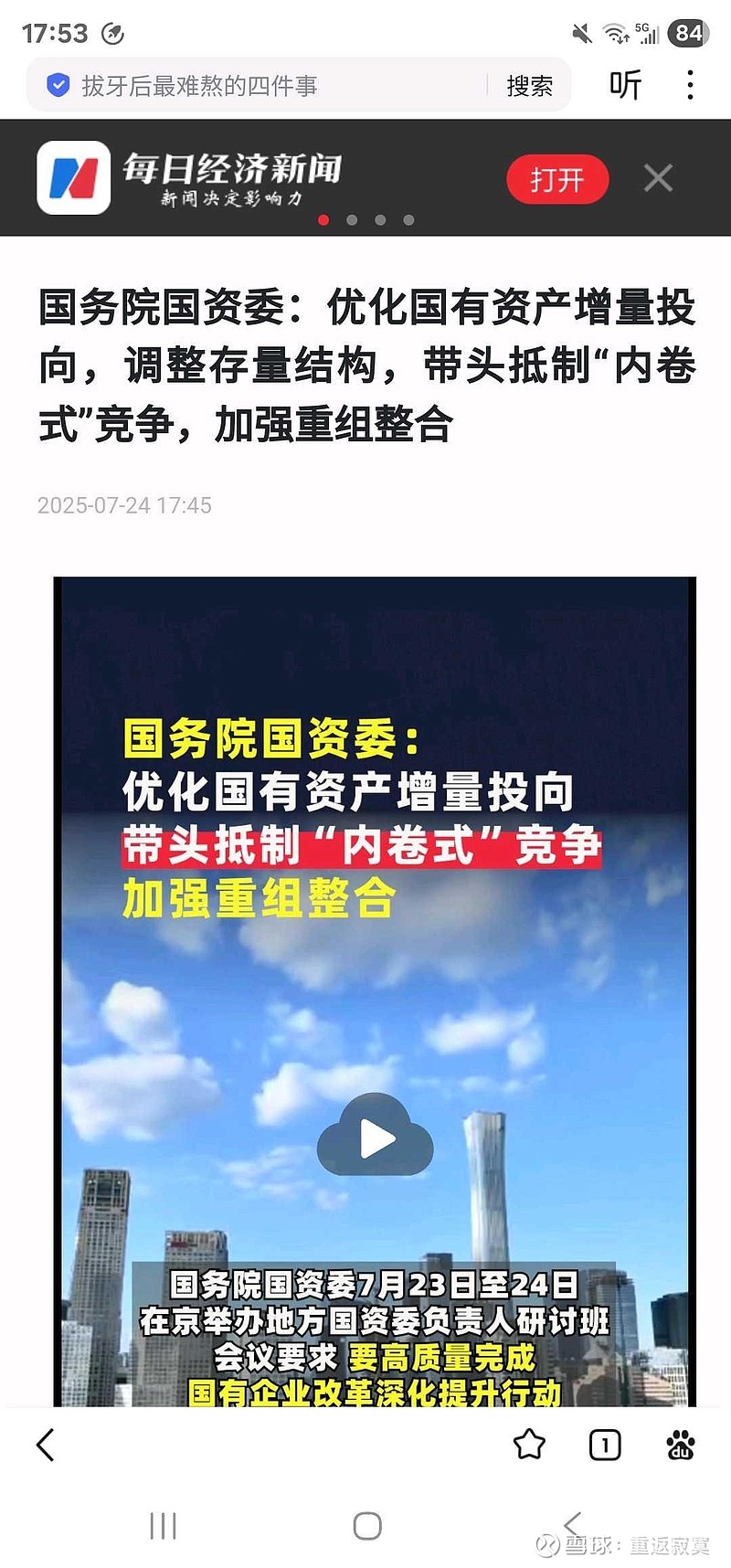The width and height of the screenshot is (731, 1568).
Task: Open the Baidu paw home icon
Action: tap(681, 1445)
